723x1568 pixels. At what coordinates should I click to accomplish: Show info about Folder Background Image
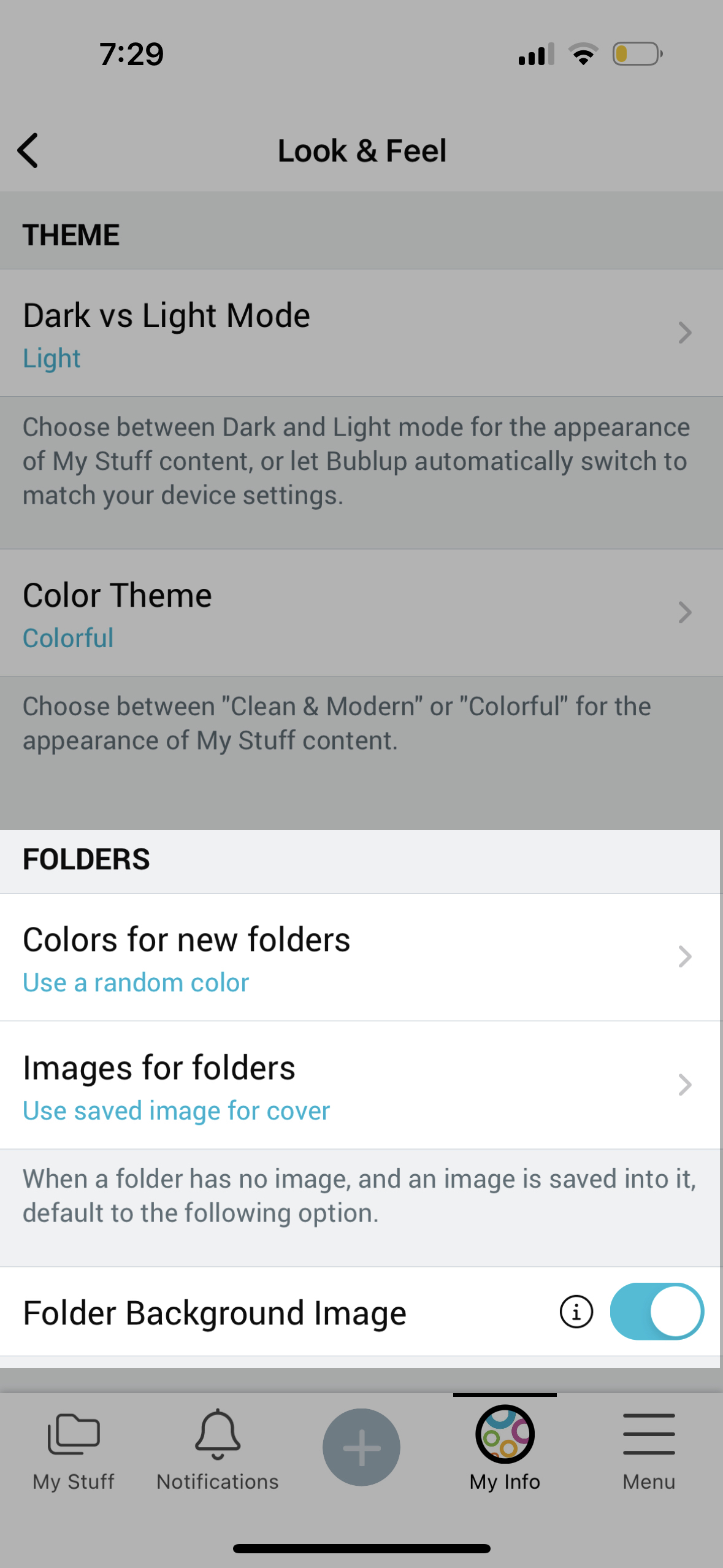(x=576, y=1312)
